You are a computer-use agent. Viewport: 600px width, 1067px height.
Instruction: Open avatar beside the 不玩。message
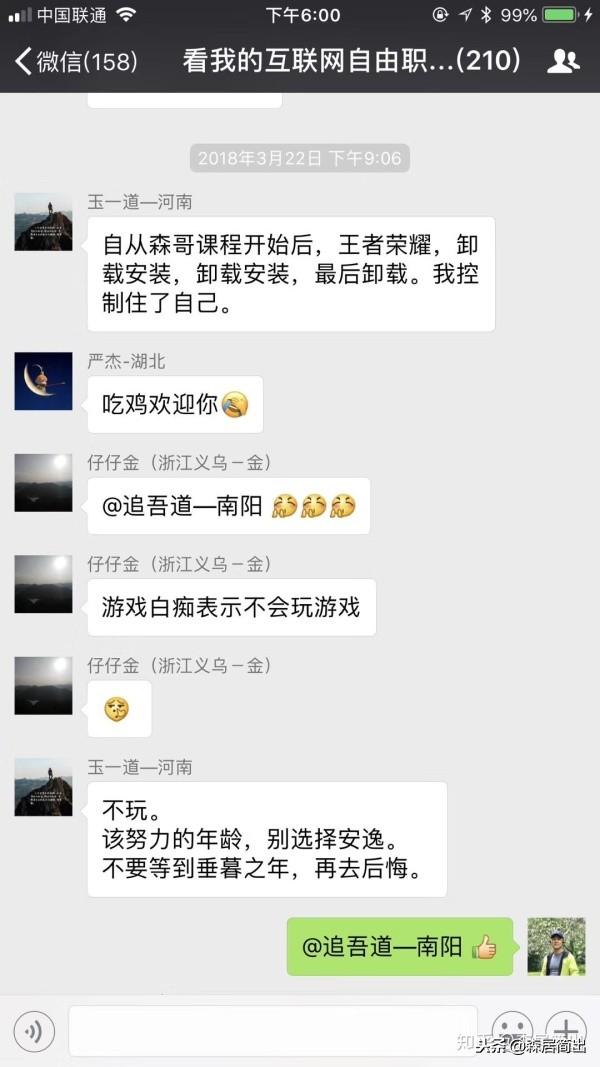(x=43, y=787)
